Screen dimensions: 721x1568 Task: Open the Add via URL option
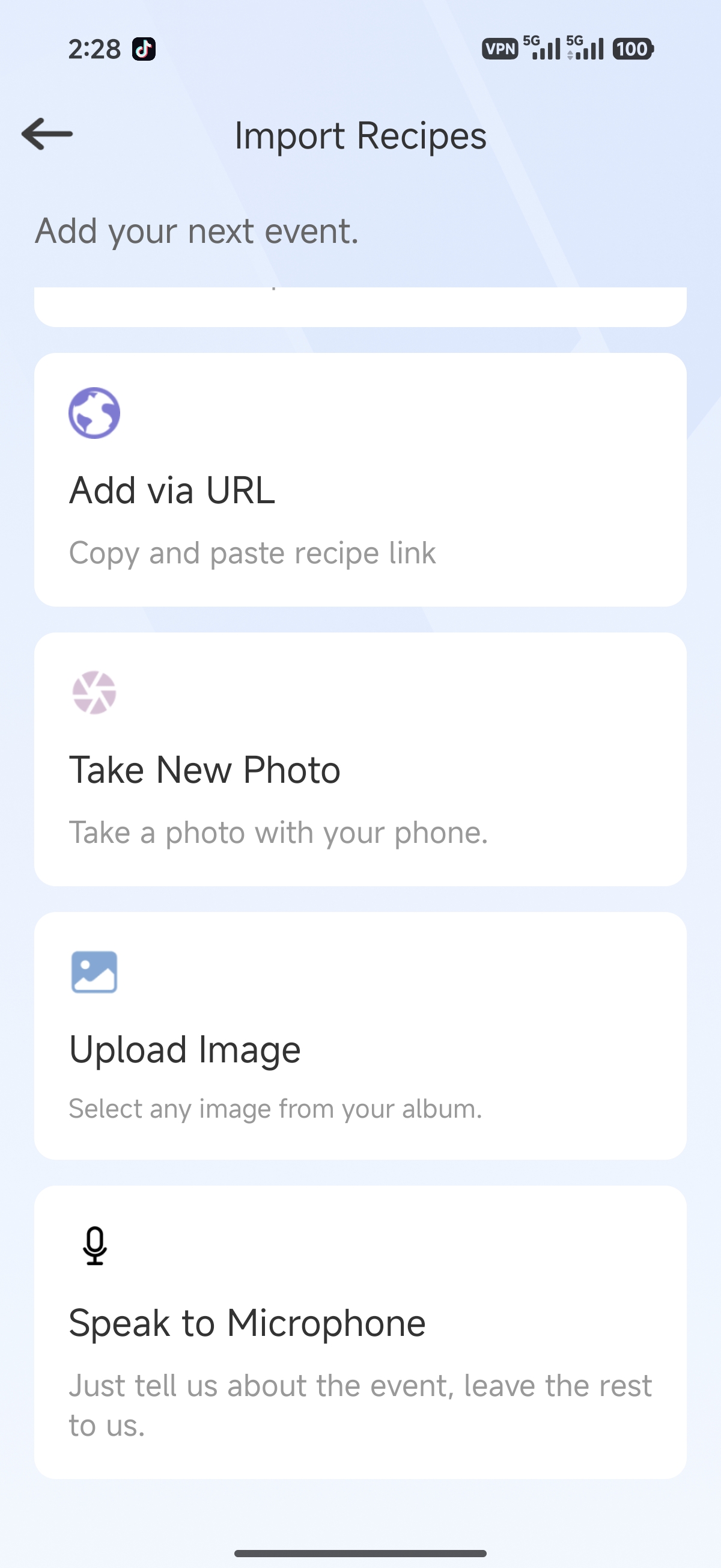[359, 480]
